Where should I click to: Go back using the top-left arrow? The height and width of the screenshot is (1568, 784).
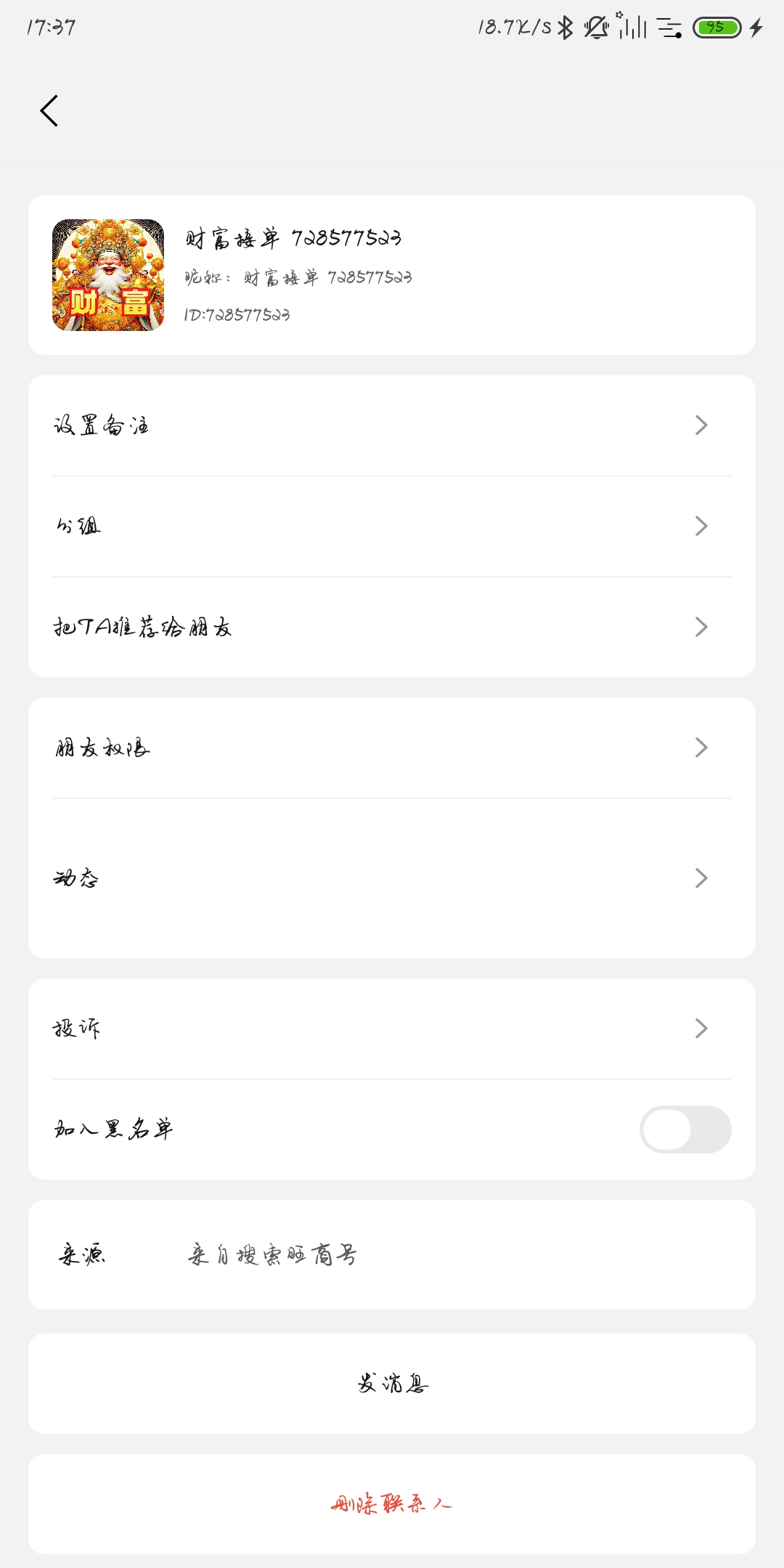point(49,111)
